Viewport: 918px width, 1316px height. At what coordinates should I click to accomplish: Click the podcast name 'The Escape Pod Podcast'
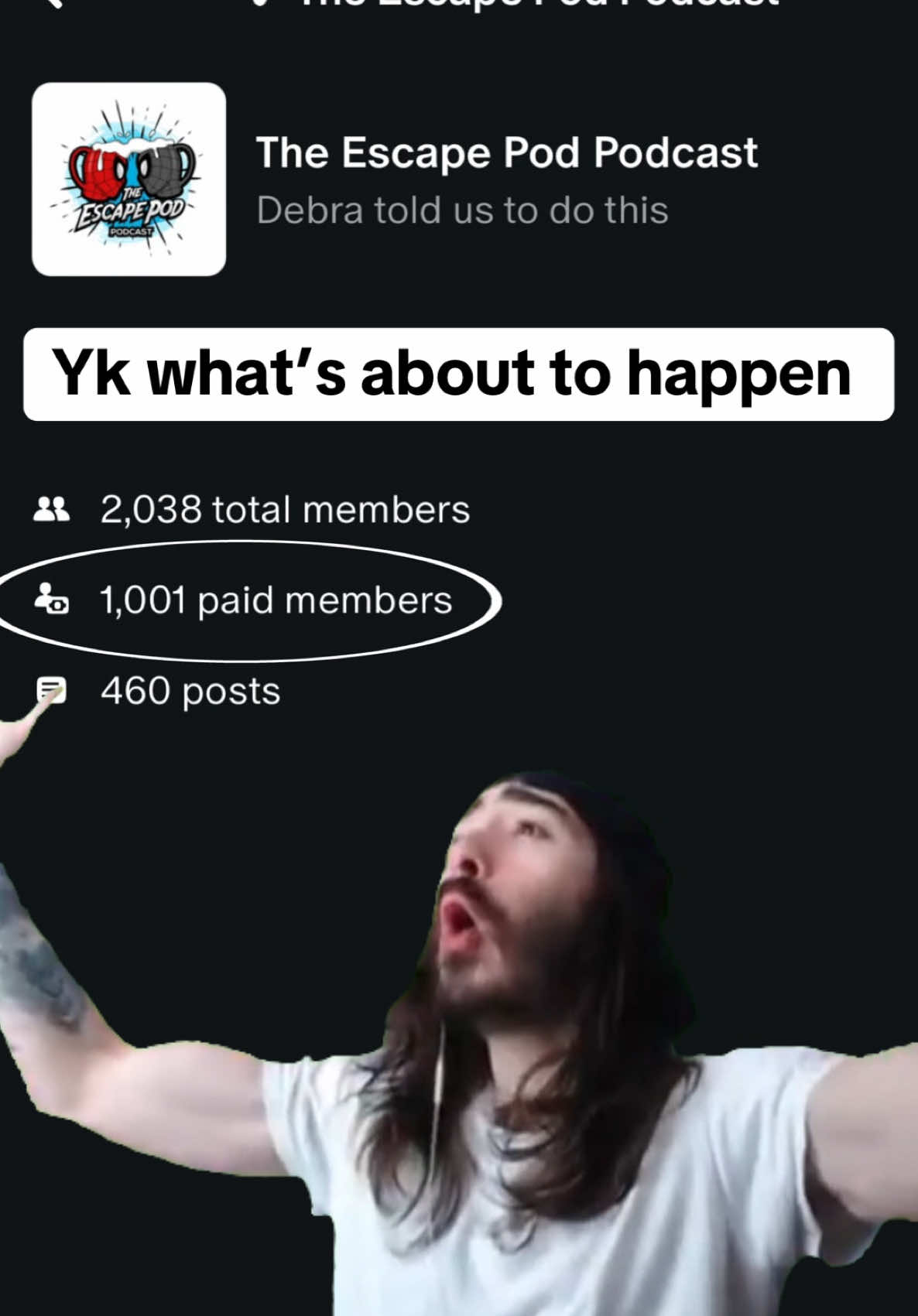click(506, 152)
